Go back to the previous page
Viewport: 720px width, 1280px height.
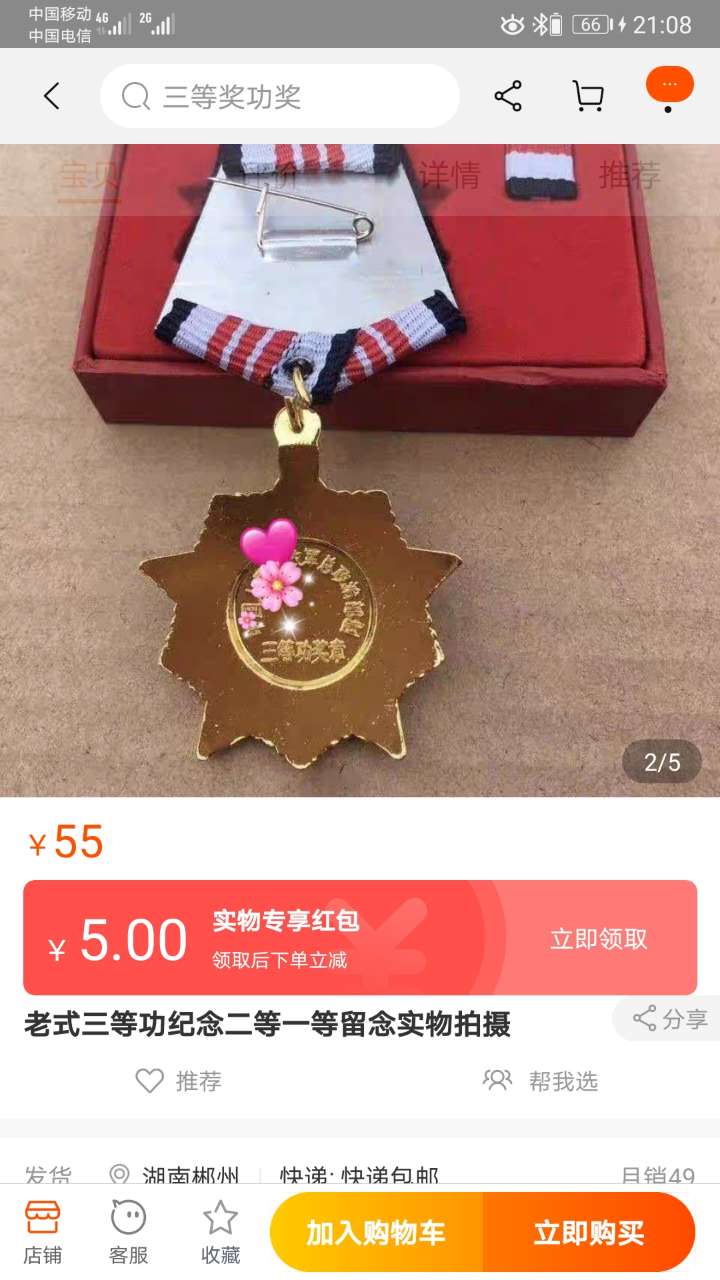[52, 96]
